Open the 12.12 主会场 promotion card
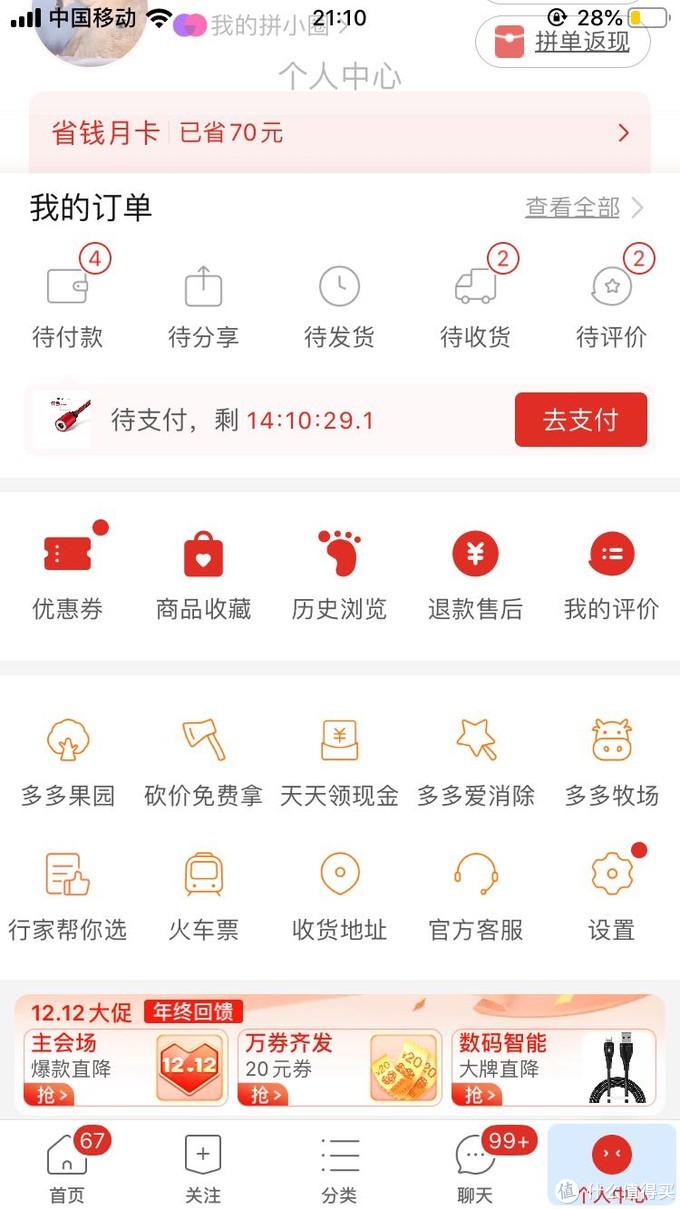 (x=124, y=1067)
